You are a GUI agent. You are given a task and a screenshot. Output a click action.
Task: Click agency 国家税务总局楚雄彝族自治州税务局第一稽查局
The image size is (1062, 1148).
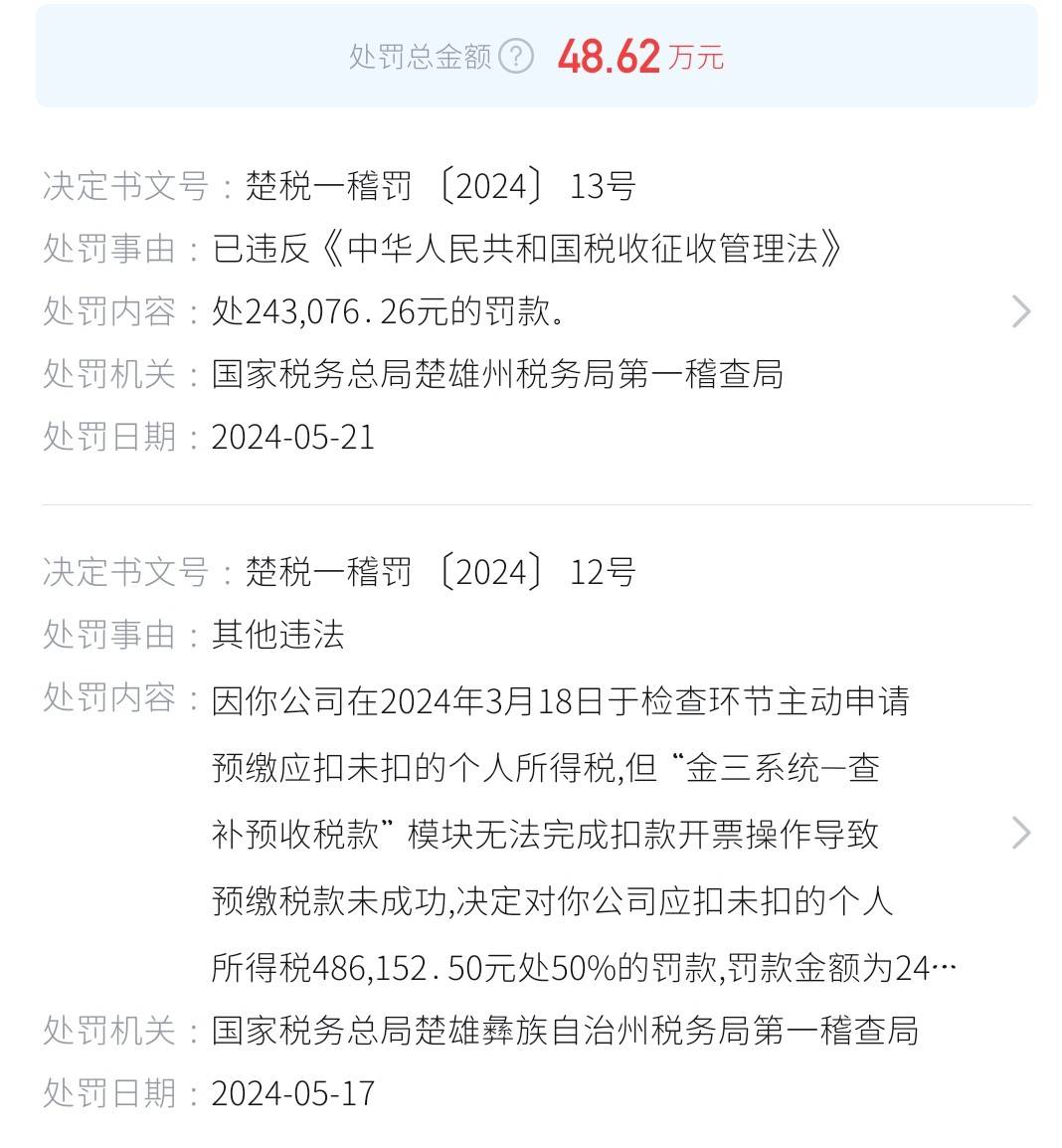(x=567, y=1032)
